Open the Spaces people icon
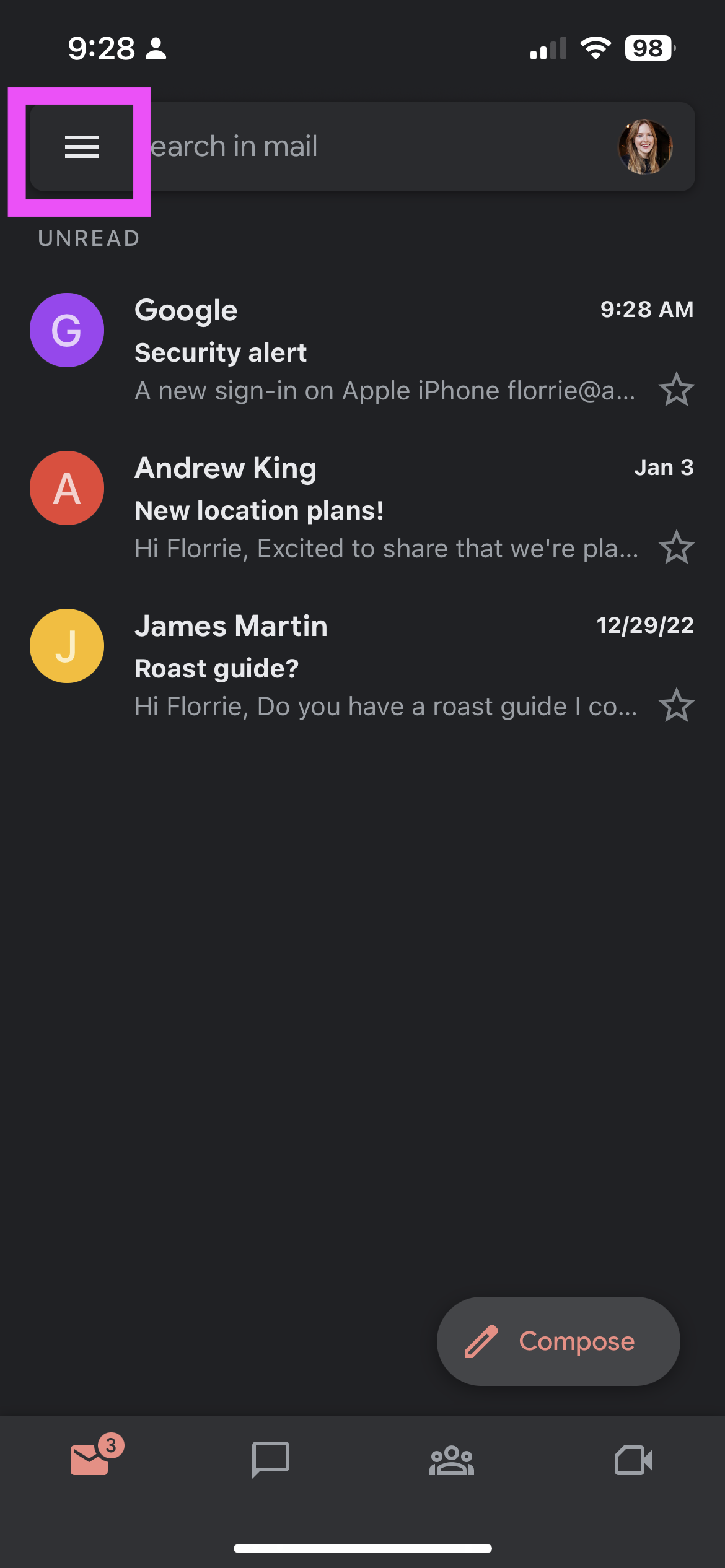725x1568 pixels. coord(452,1461)
